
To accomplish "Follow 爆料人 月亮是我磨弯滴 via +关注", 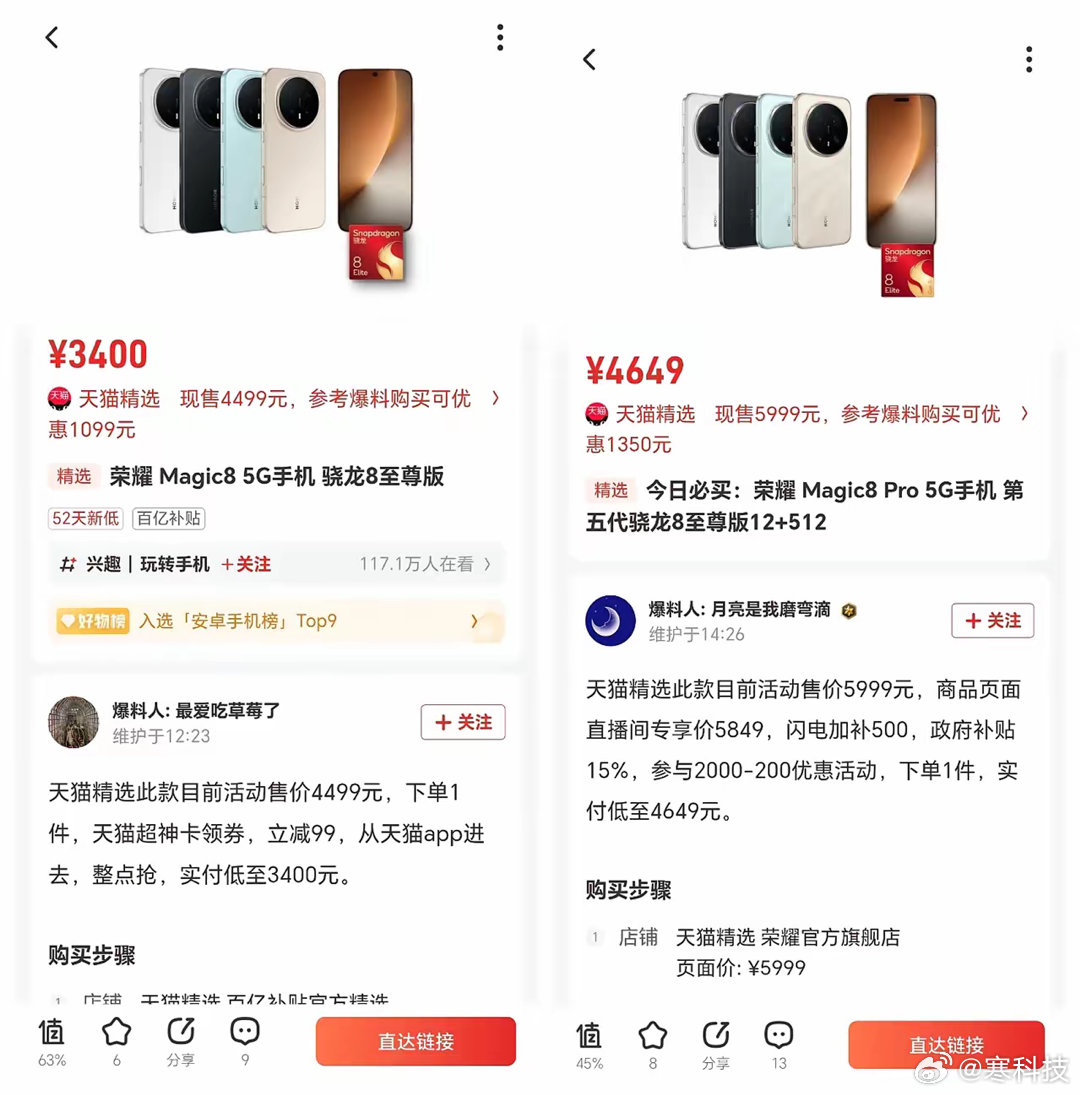I will pyautogui.click(x=992, y=620).
